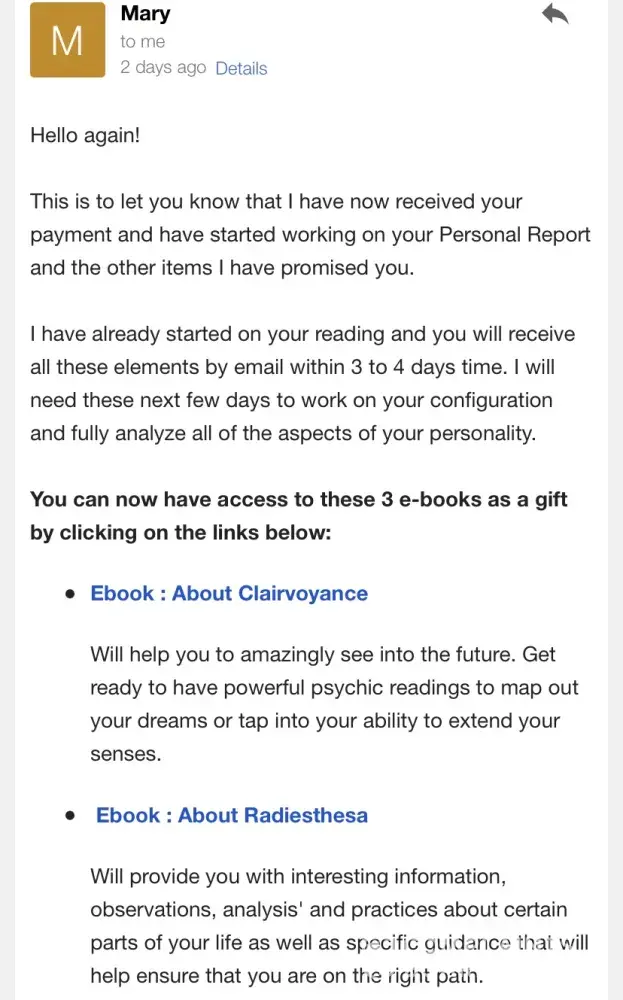Screen dimensions: 623x1000
Task: Open Mary's sender avatar
Action: [68, 40]
